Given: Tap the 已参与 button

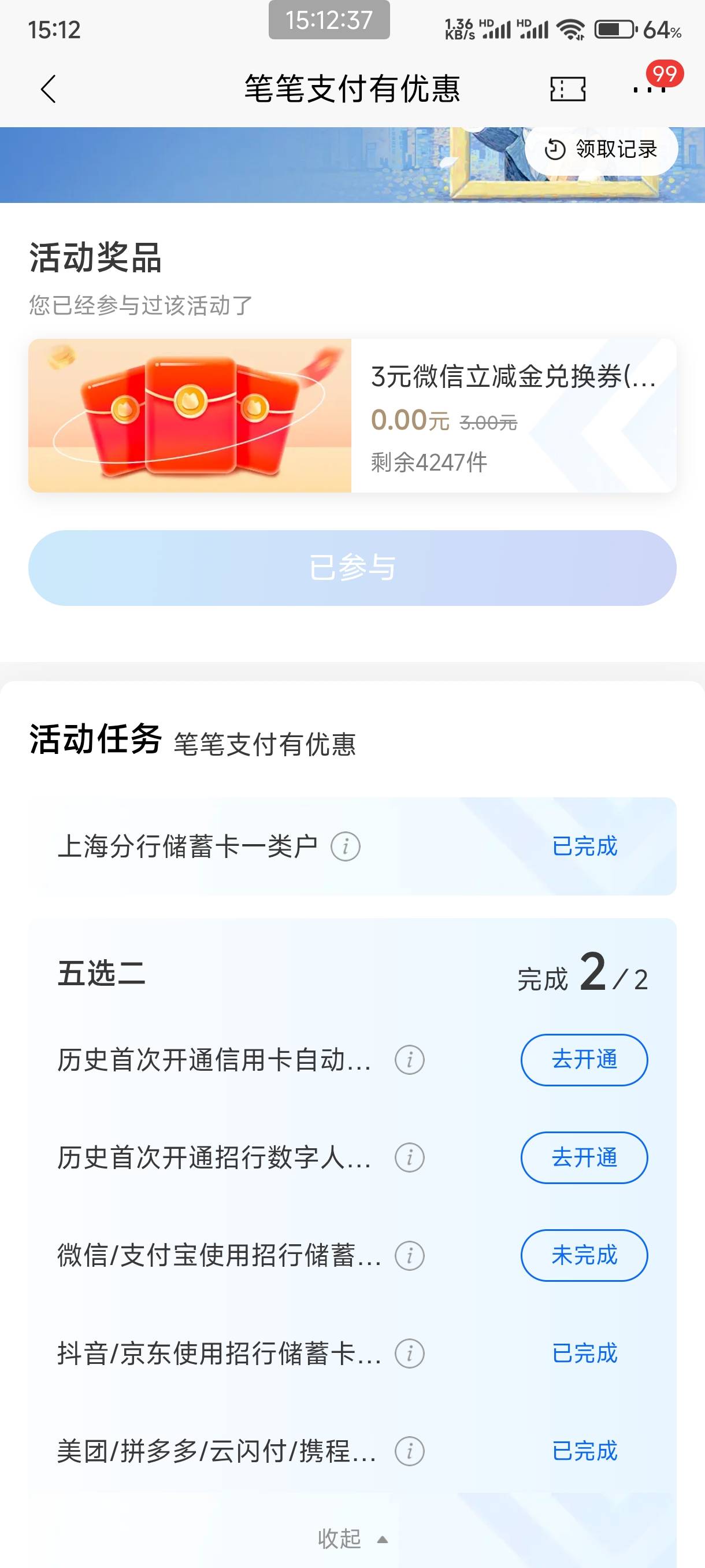Looking at the screenshot, I should [352, 568].
